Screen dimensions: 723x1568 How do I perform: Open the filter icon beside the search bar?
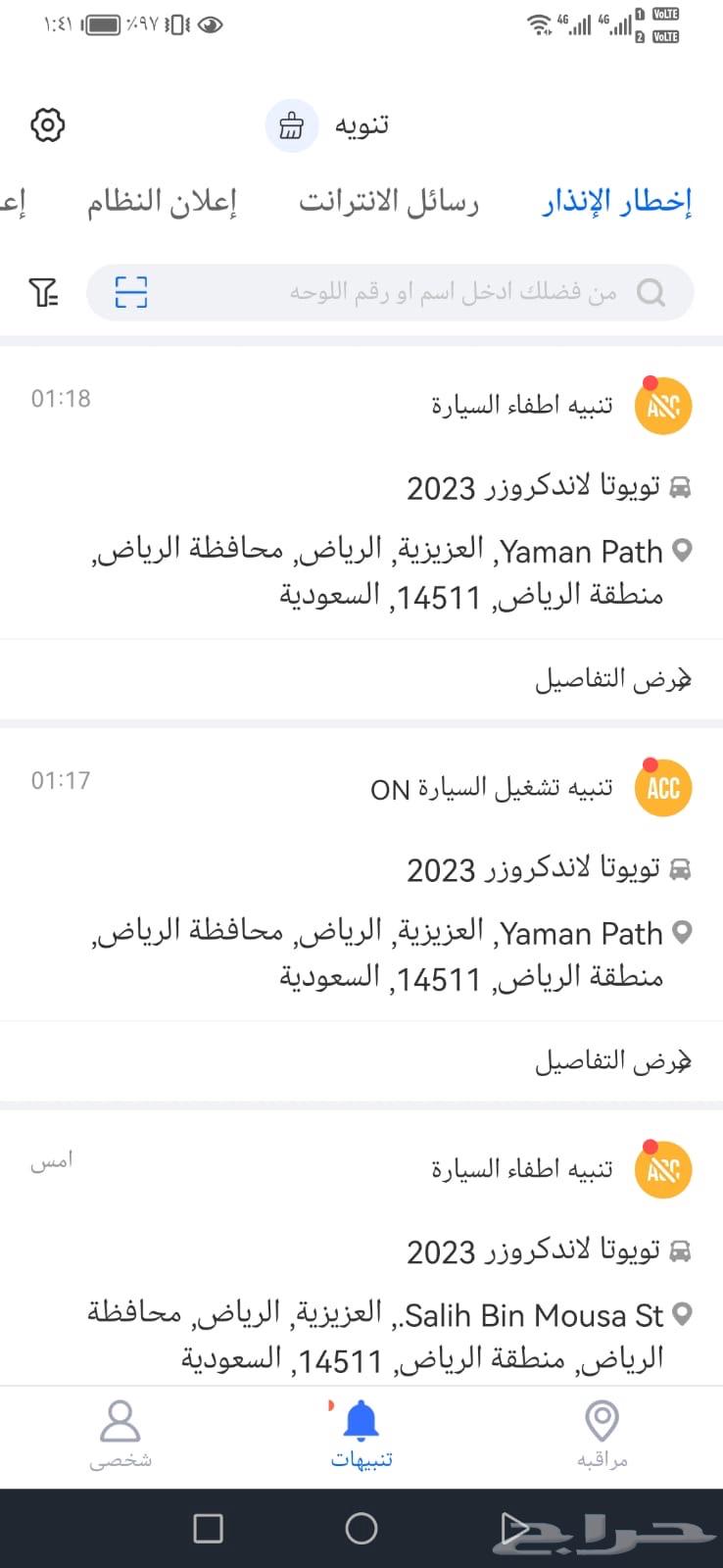pyautogui.click(x=43, y=291)
